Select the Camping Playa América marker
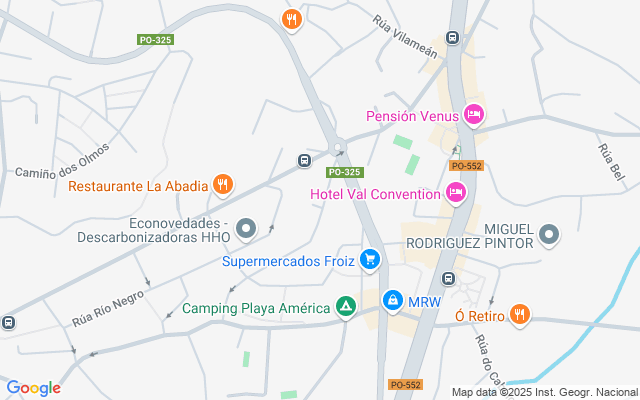640x400 pixels. click(345, 306)
